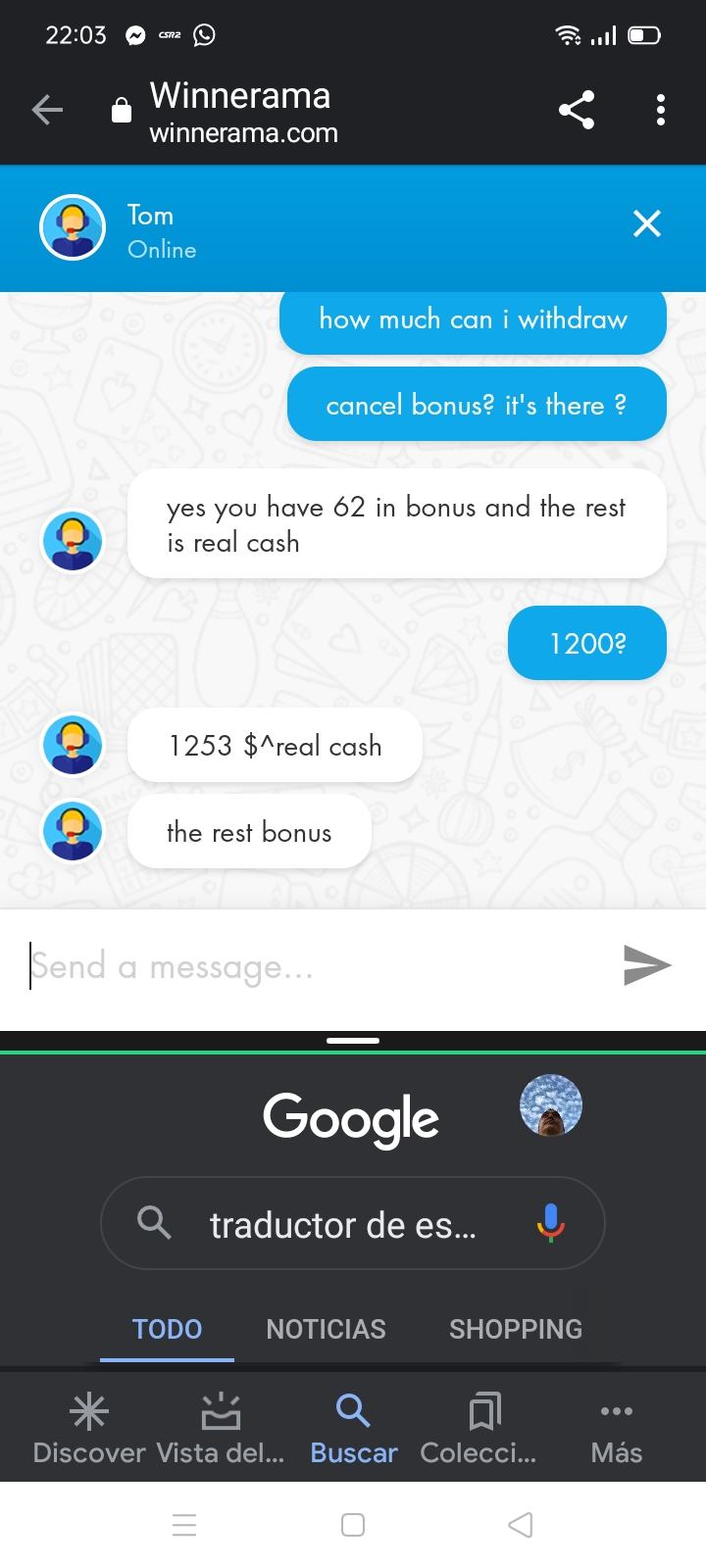706x1568 pixels.
Task: Send the chat message
Action: [x=647, y=965]
